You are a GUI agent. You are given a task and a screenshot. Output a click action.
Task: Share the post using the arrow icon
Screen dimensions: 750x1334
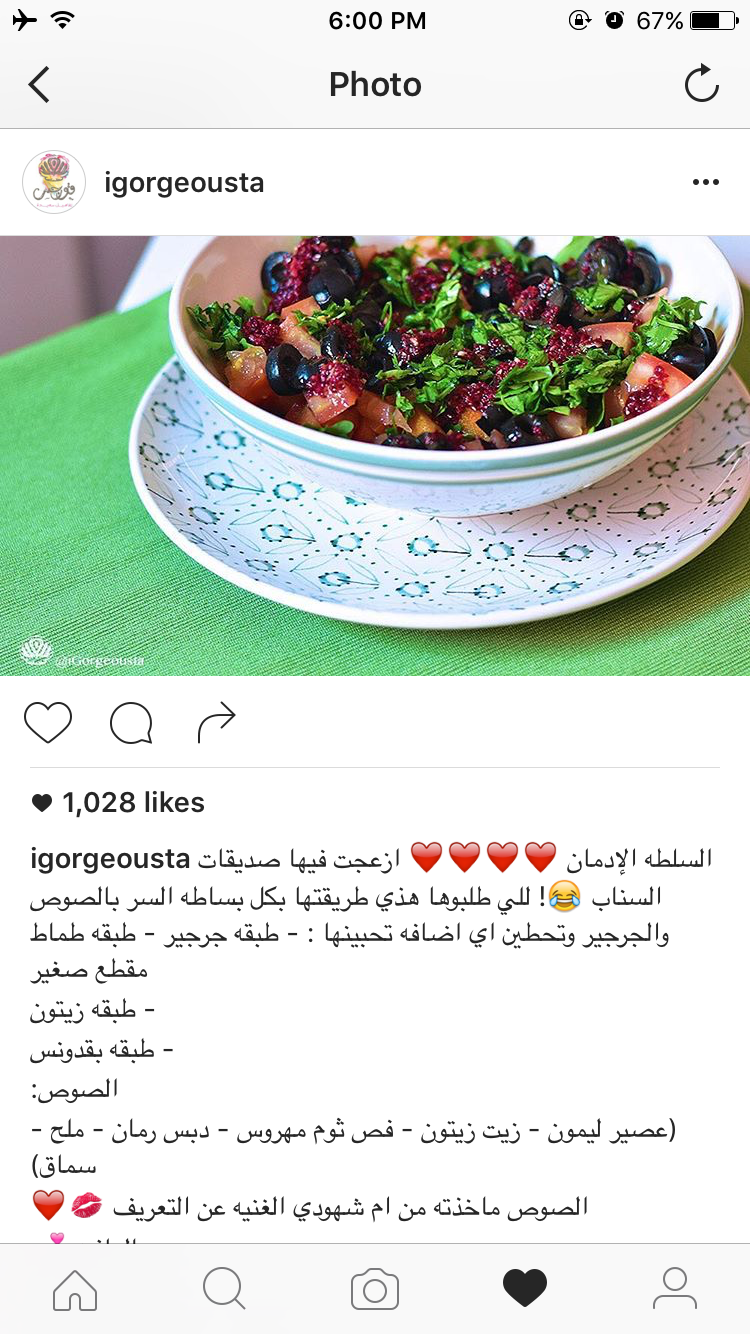point(216,723)
